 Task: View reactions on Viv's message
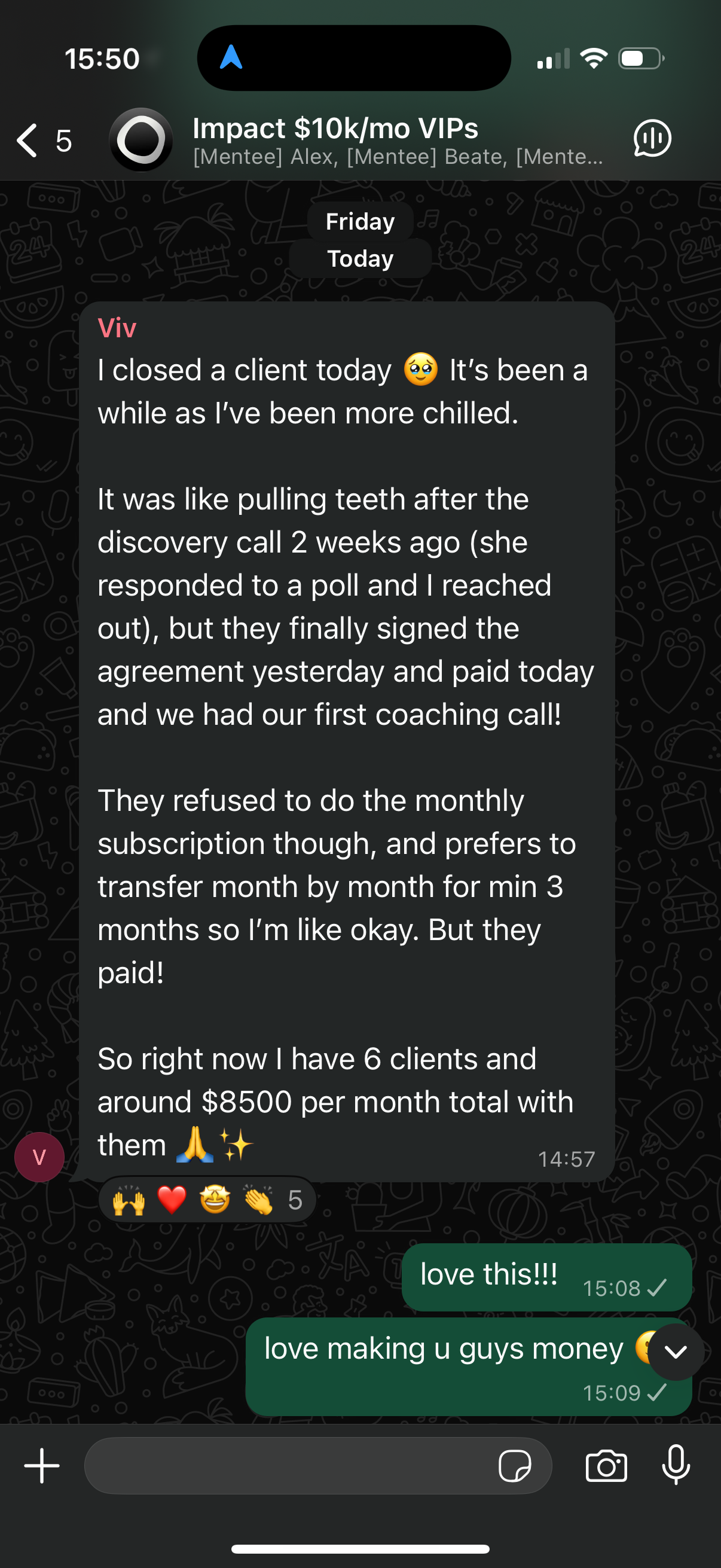(207, 1200)
